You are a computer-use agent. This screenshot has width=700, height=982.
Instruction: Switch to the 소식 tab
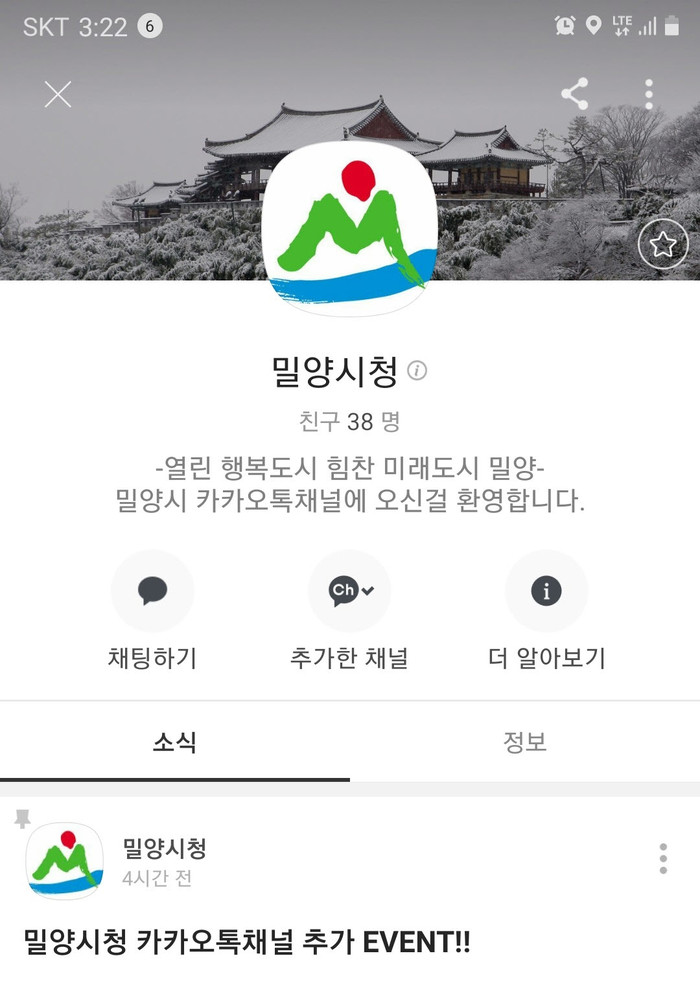tap(175, 742)
